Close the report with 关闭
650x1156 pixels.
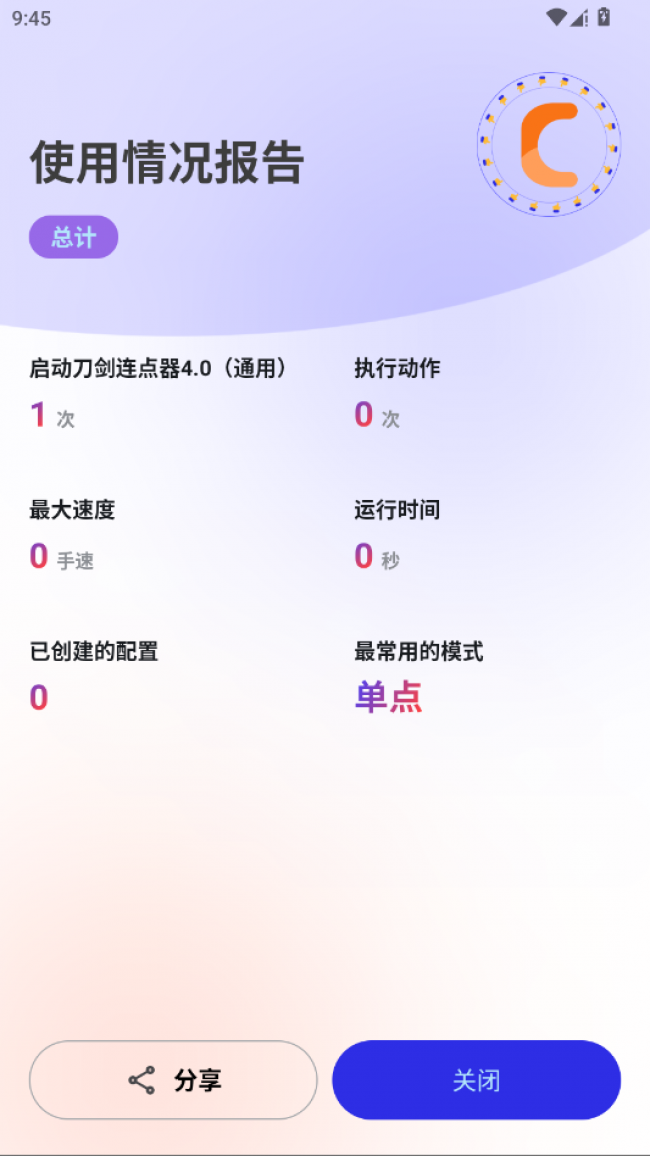click(x=476, y=1080)
